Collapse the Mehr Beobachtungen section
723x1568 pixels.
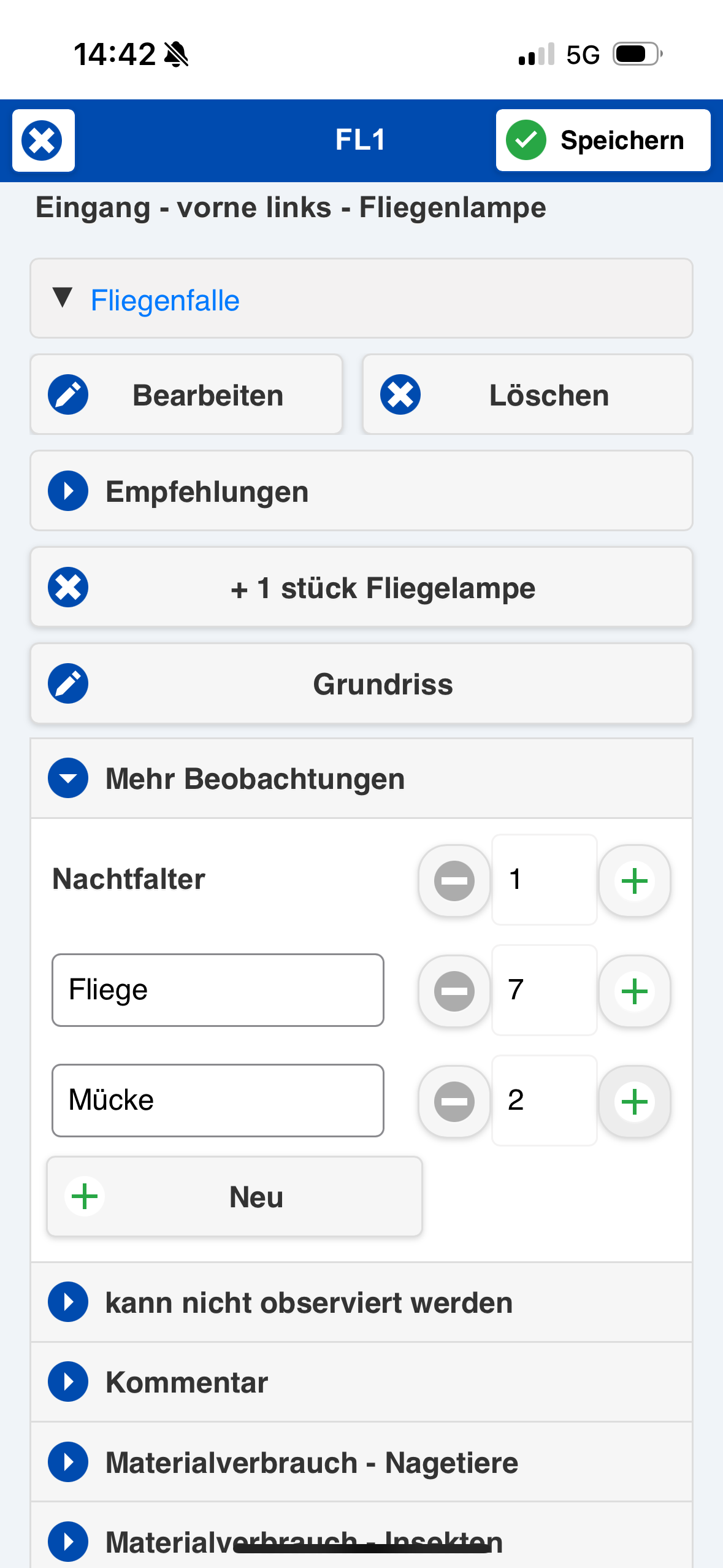67,778
